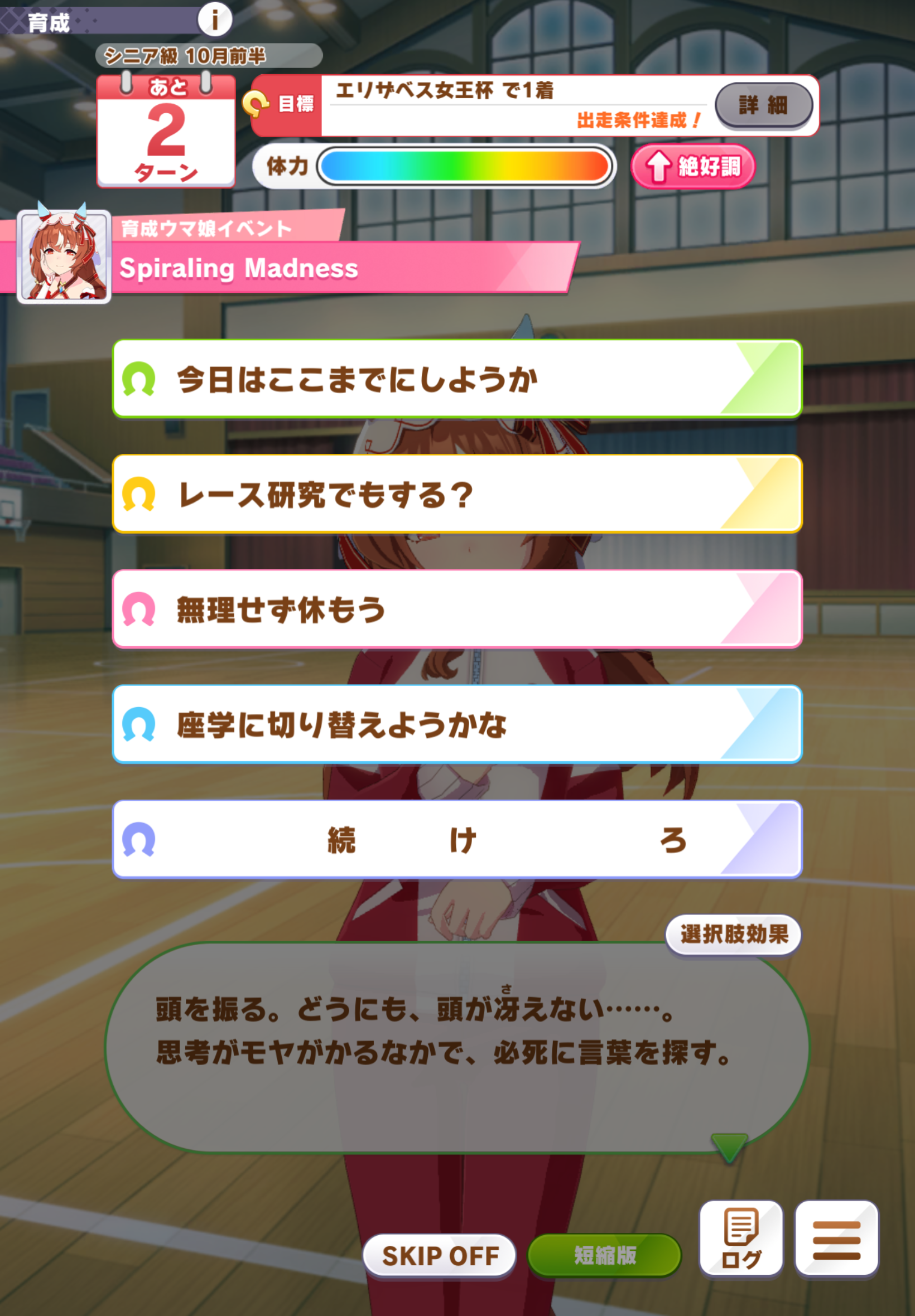Pick 座学に切り替えようかな option
915x1316 pixels.
(457, 725)
